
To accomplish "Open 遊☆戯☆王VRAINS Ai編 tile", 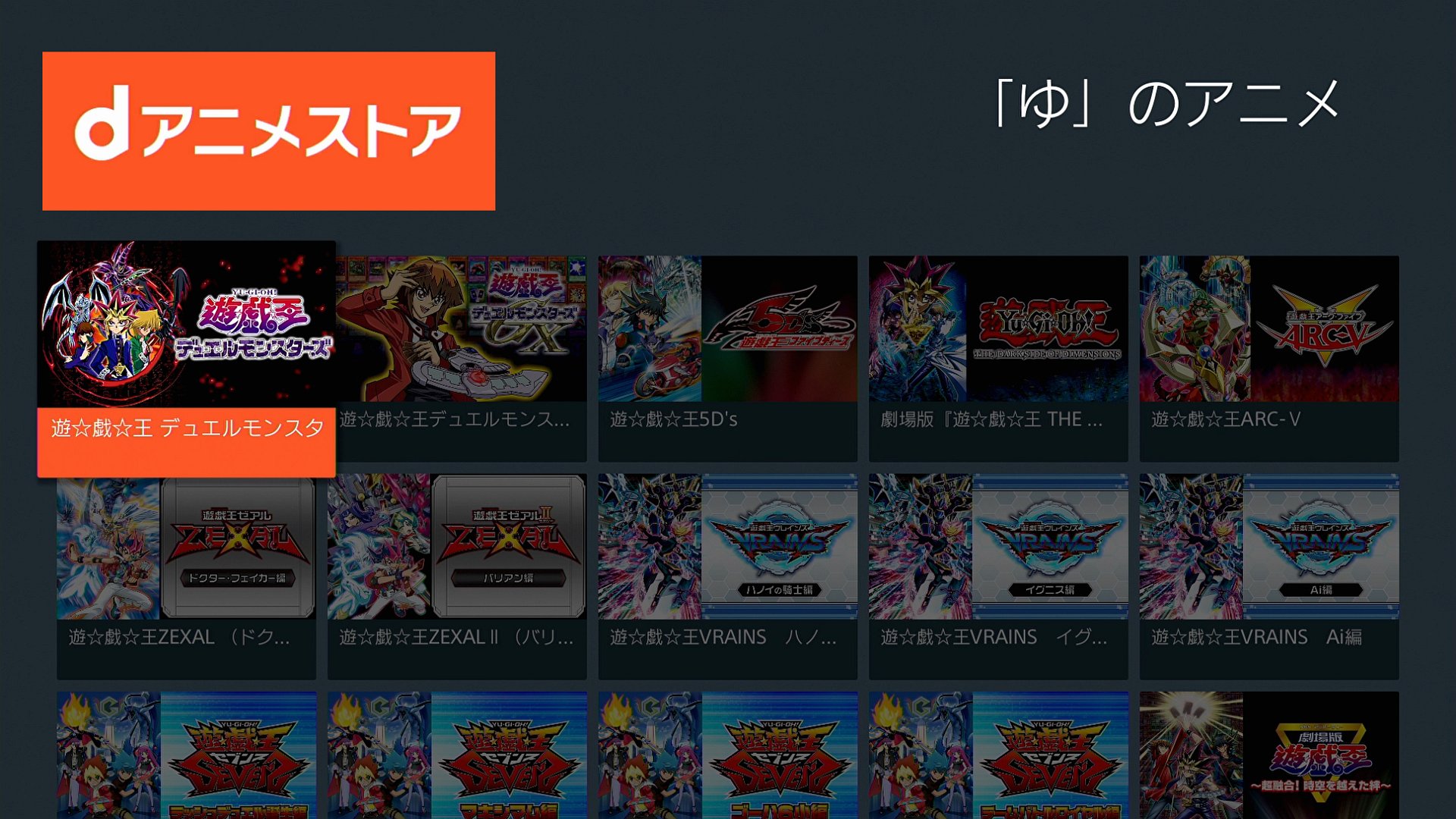I will (1269, 575).
